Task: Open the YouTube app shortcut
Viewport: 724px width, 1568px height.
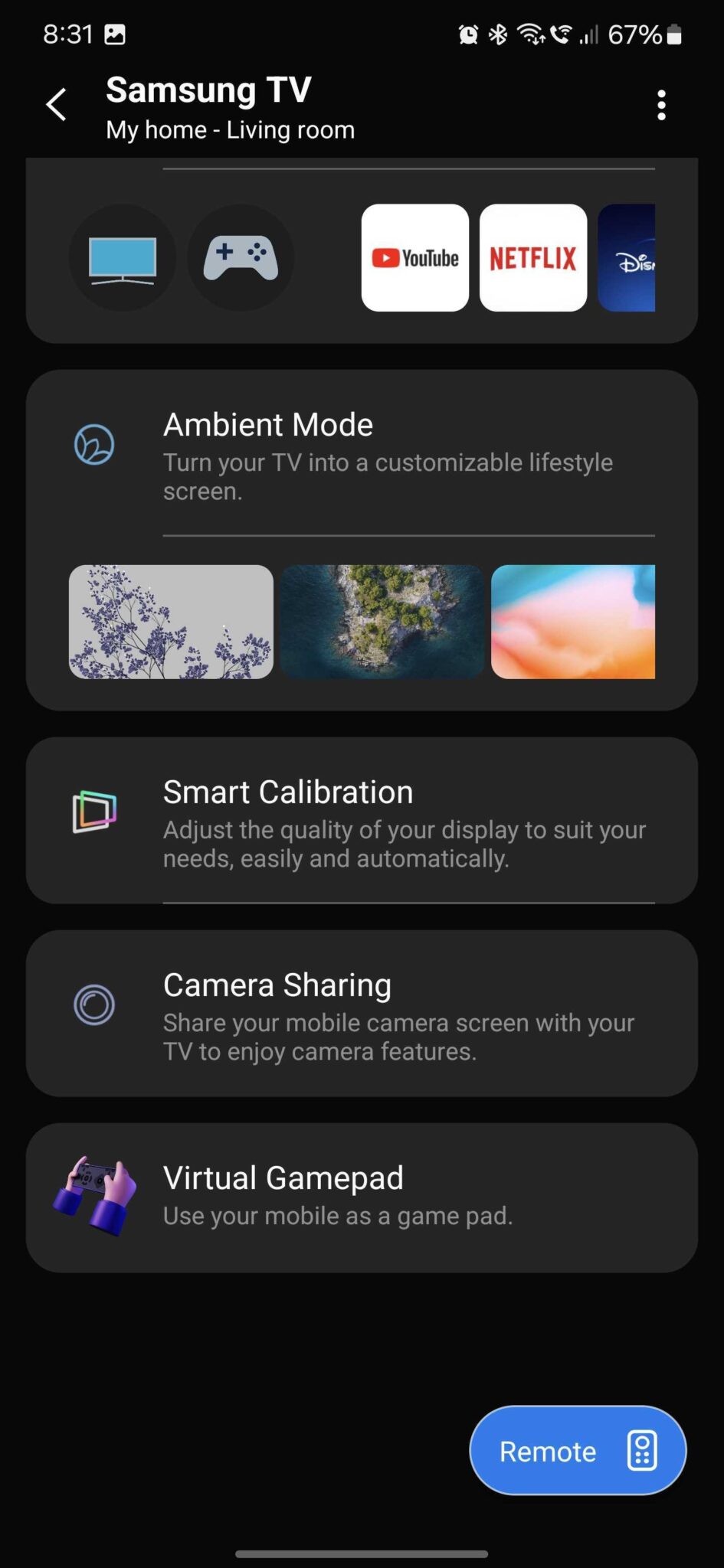Action: (414, 257)
